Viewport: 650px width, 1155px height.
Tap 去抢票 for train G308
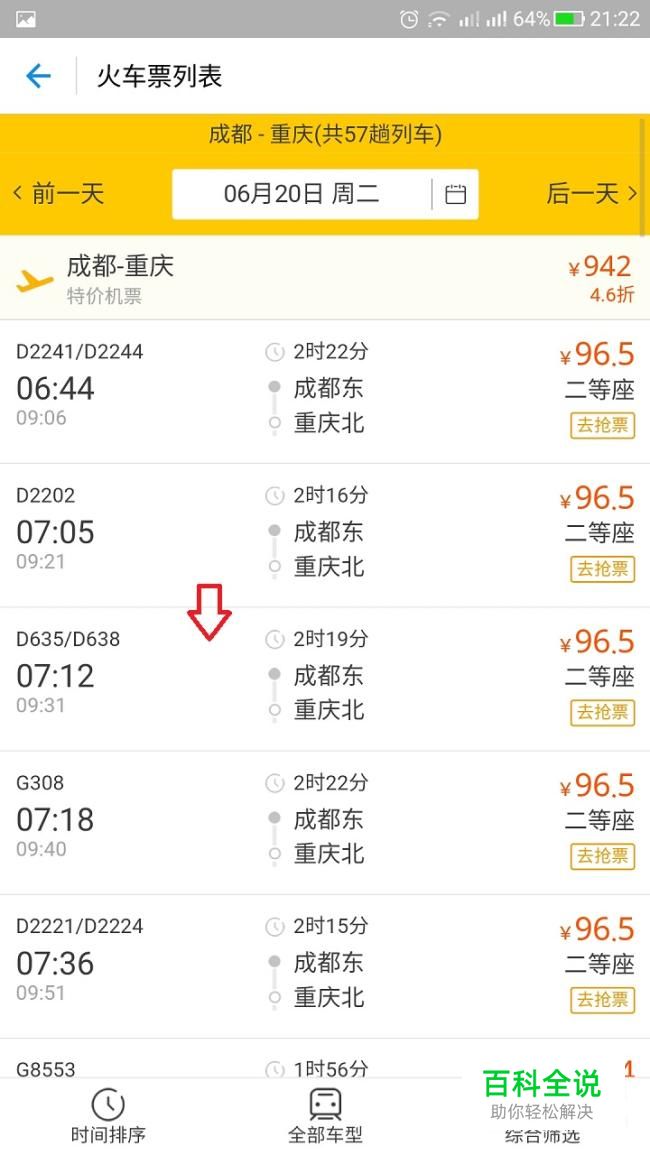click(x=602, y=856)
